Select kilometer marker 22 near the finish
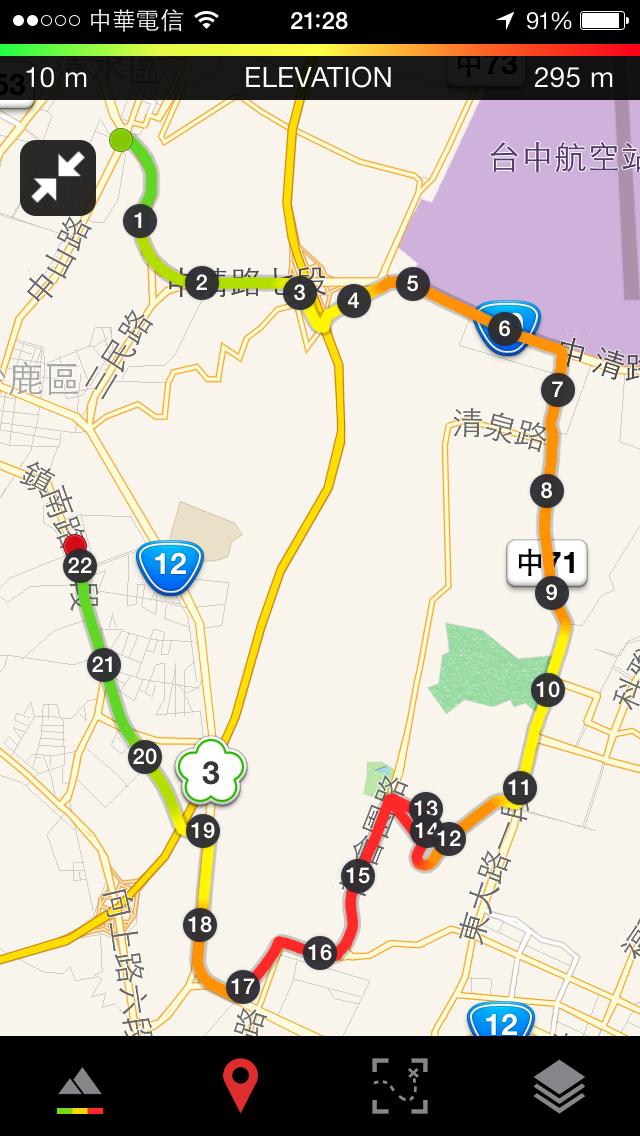Image resolution: width=640 pixels, height=1136 pixels. (x=79, y=567)
